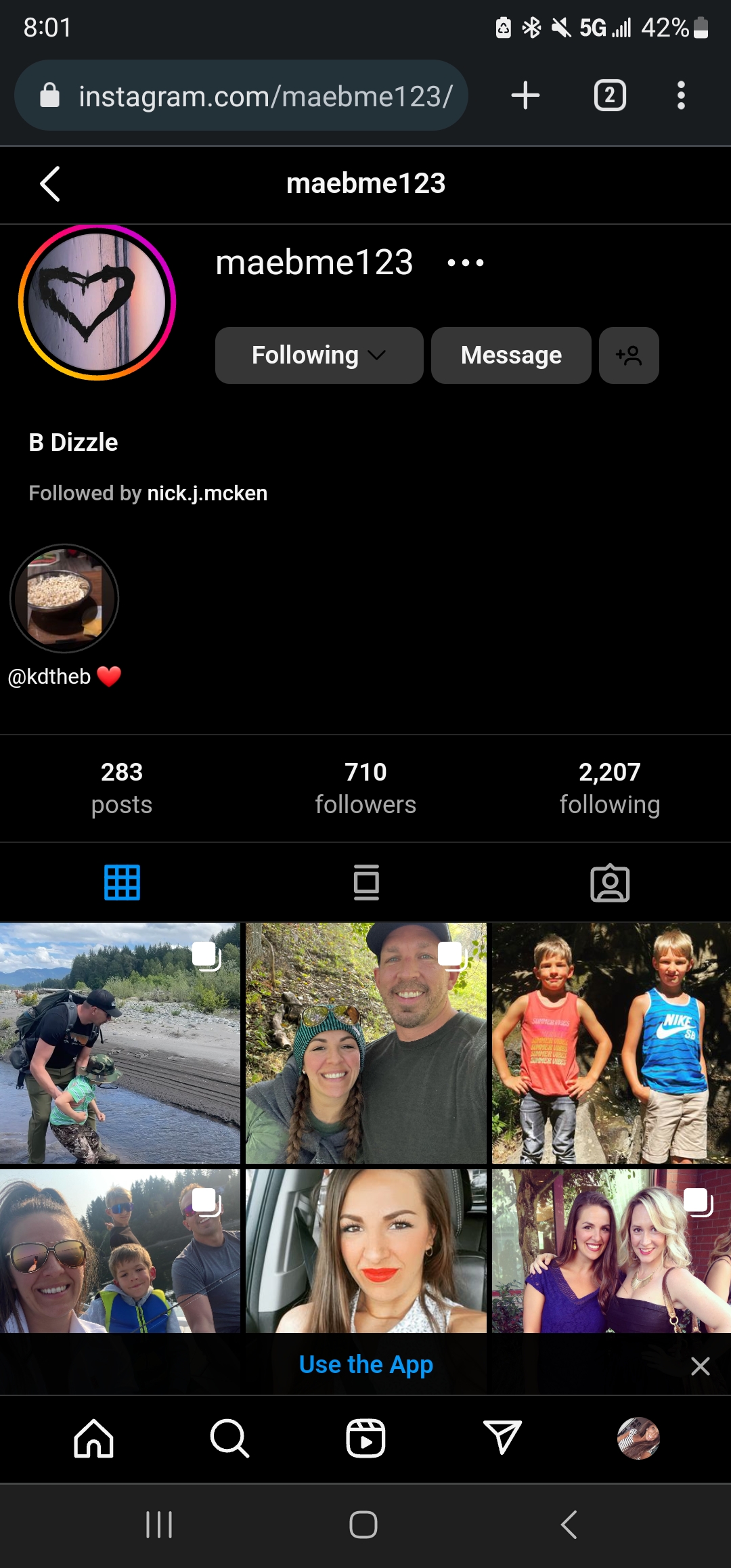Switch to the tagged photos tab

(610, 882)
